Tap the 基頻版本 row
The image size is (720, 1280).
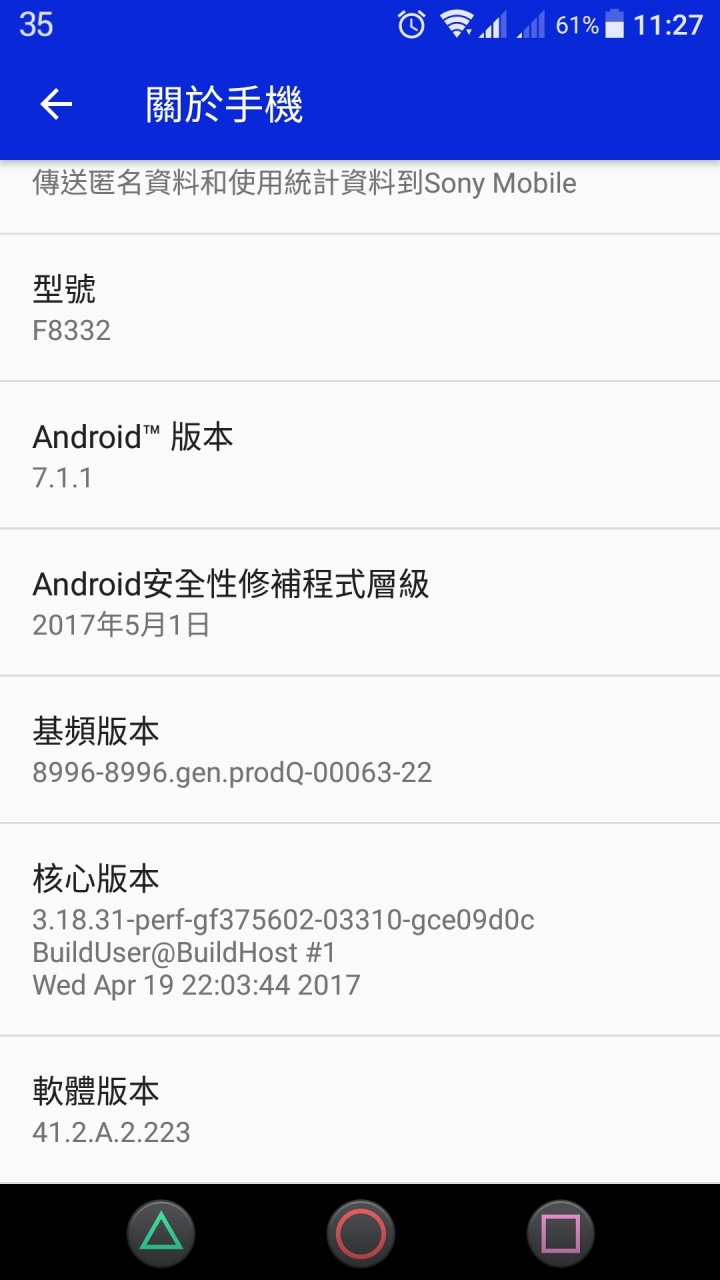coord(360,750)
